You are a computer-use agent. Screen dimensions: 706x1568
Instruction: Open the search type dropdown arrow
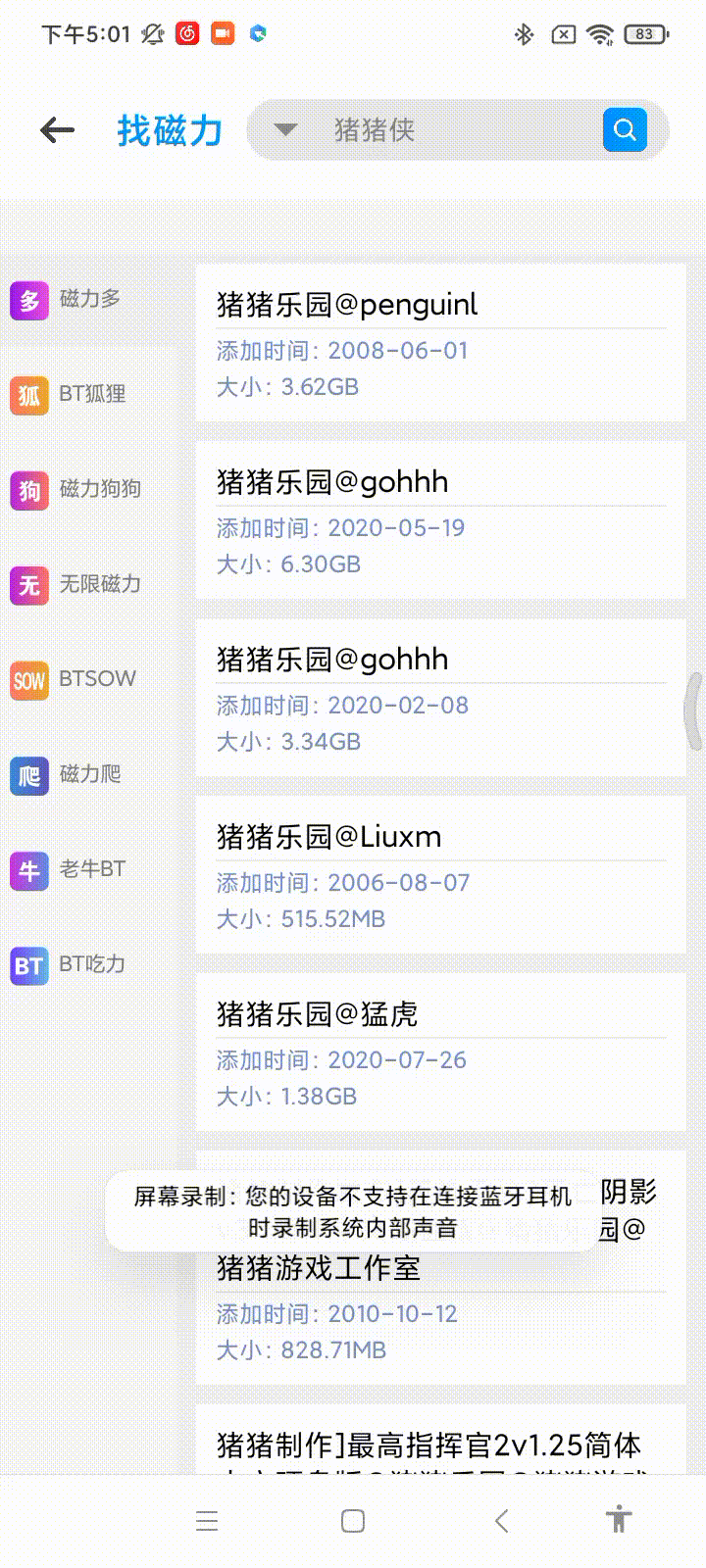(285, 128)
